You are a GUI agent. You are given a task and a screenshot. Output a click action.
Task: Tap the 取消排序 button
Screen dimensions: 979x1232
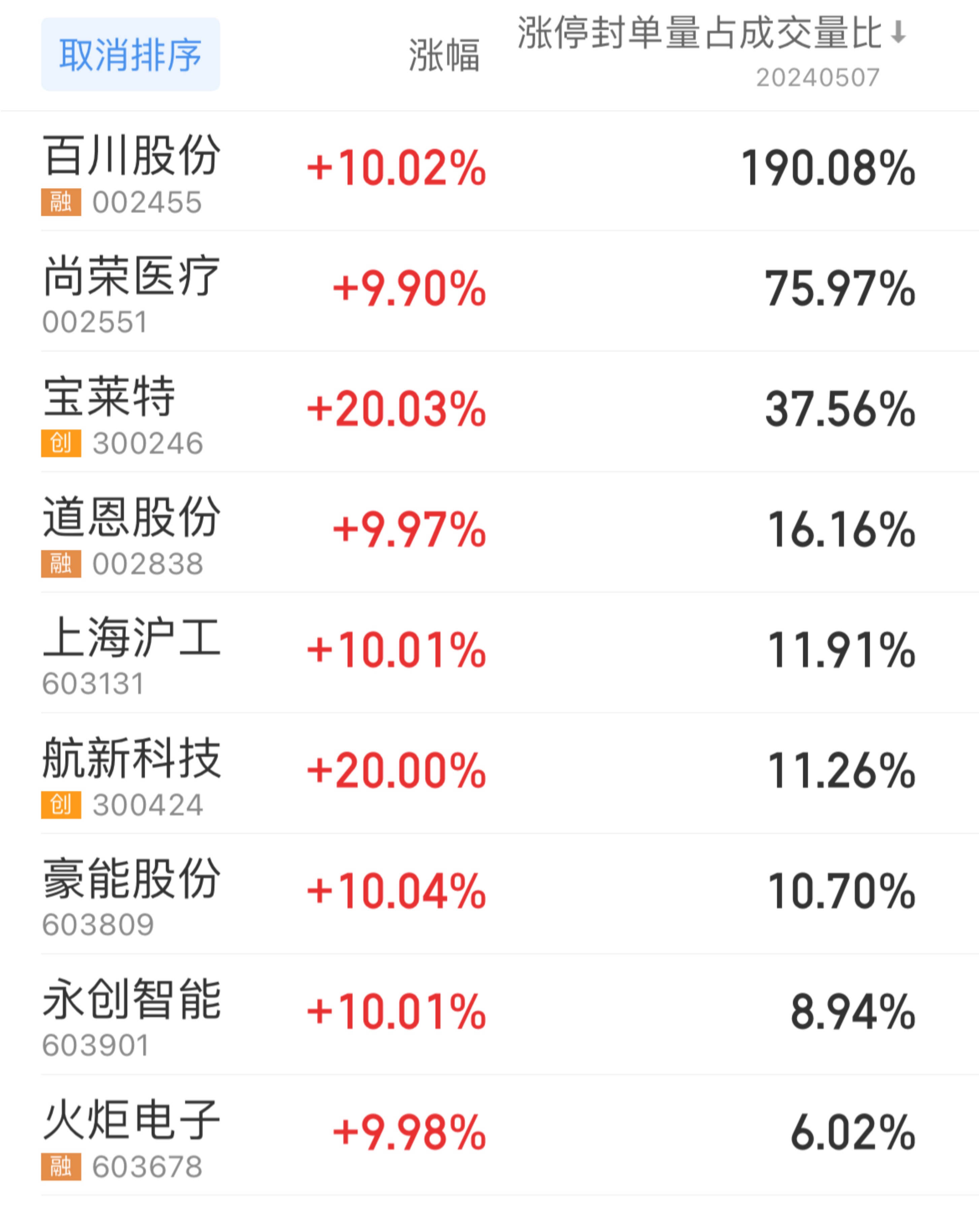pyautogui.click(x=130, y=55)
